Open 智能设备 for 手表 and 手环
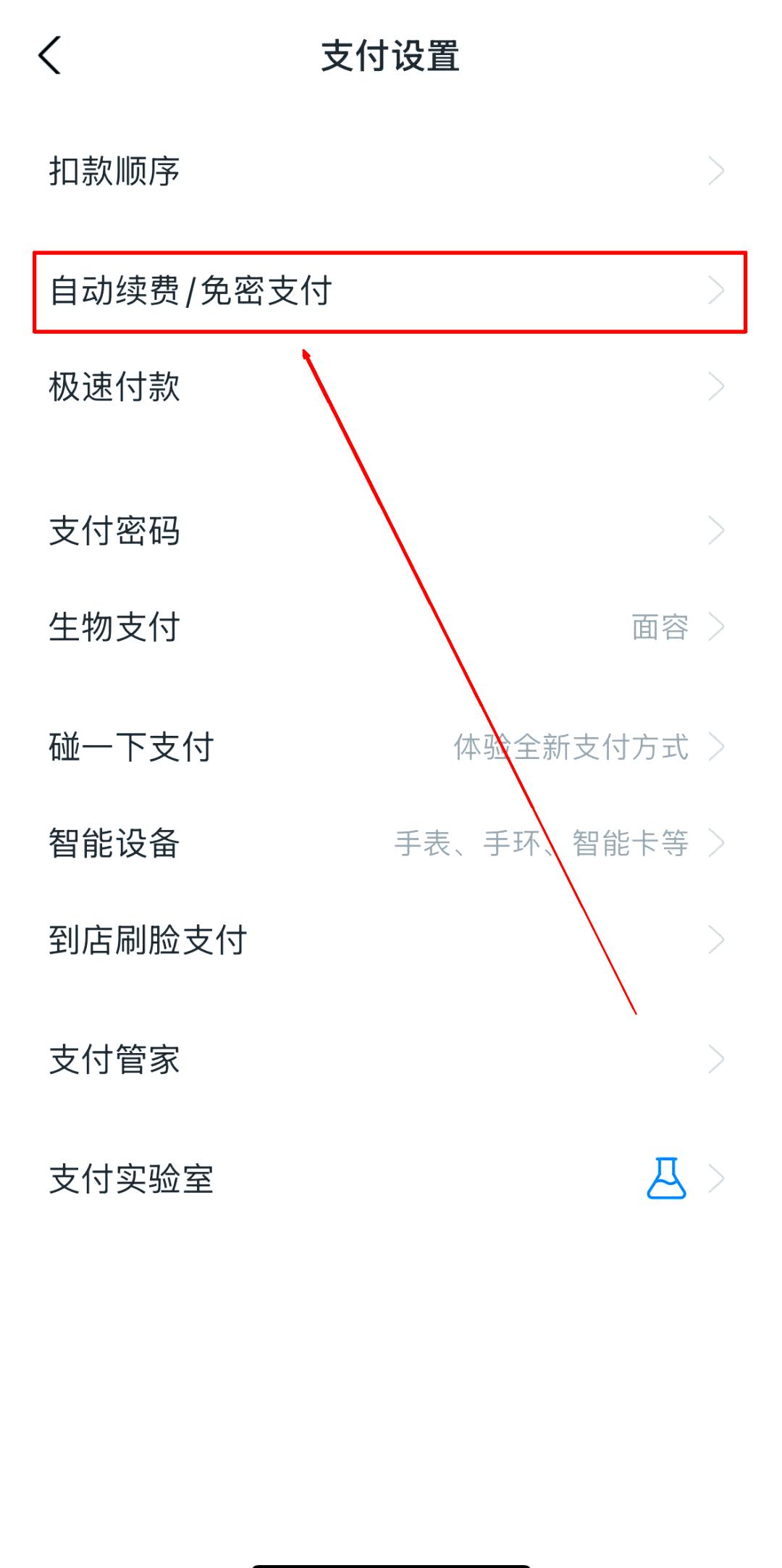 click(112, 842)
